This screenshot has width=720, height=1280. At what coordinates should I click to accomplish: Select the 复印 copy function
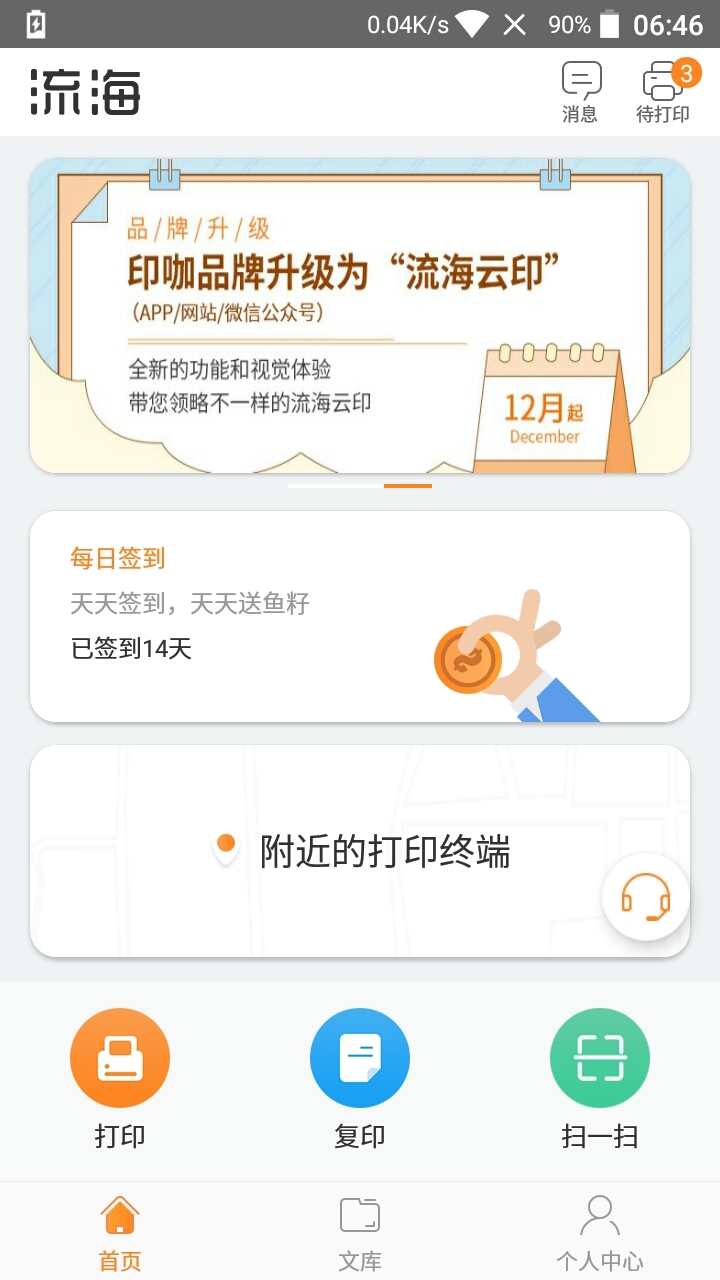point(360,1079)
